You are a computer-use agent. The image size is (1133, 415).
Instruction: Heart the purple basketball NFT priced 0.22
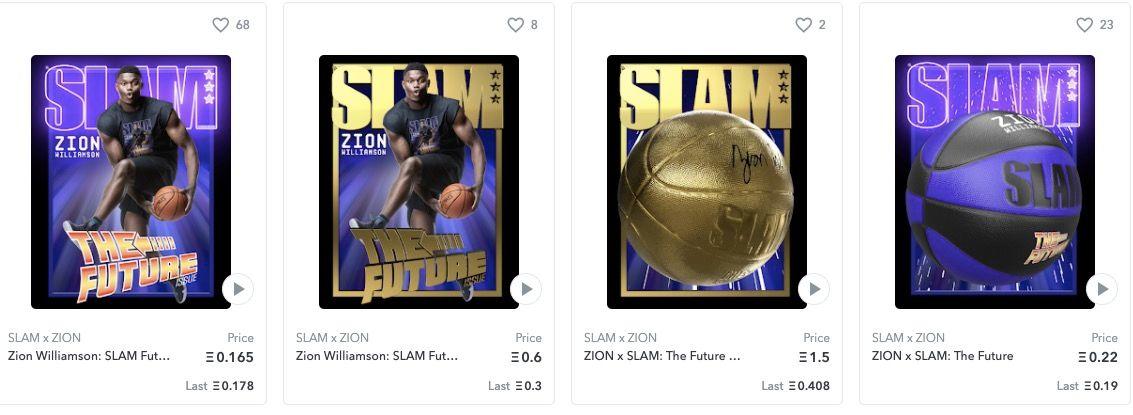click(1085, 25)
